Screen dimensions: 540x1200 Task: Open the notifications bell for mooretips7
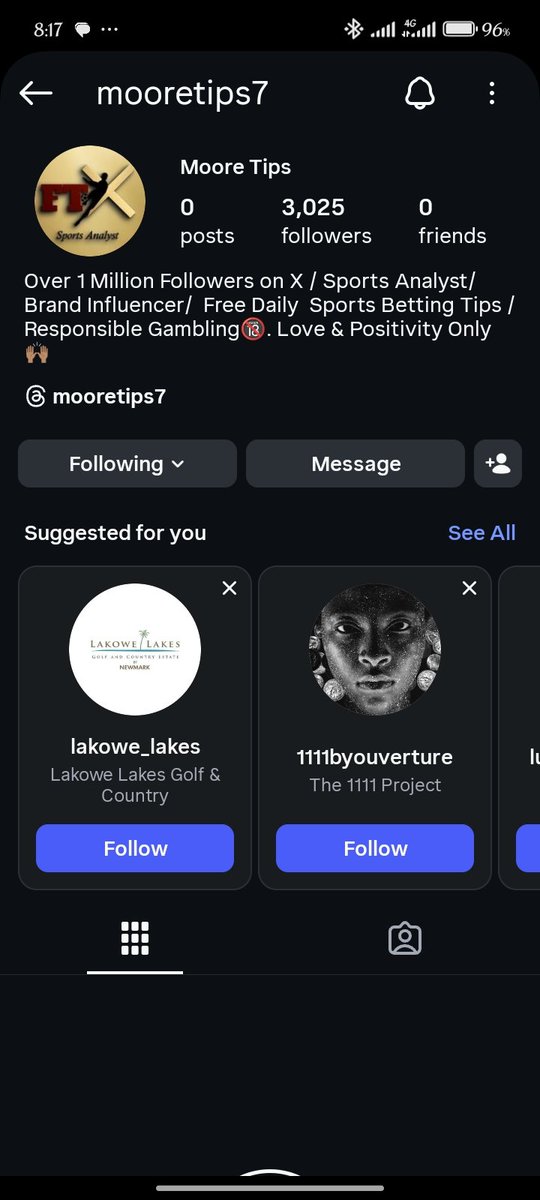point(420,94)
